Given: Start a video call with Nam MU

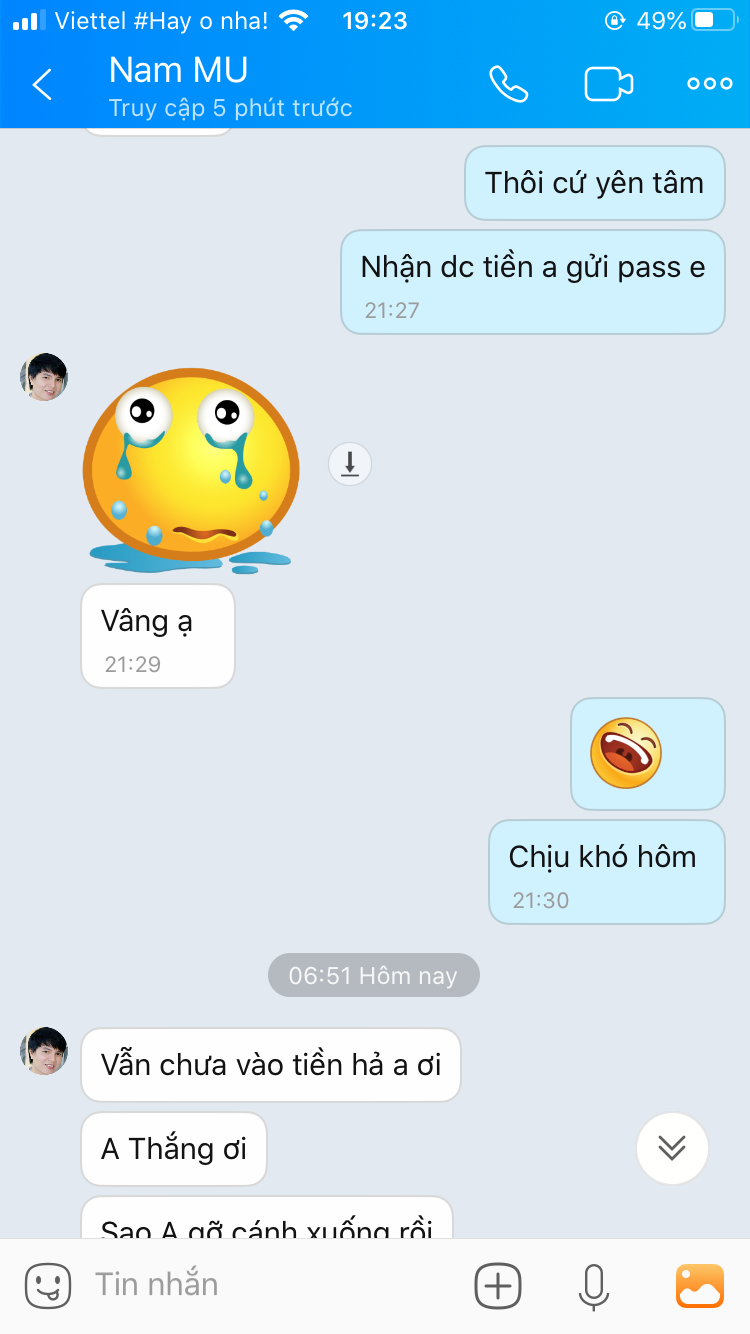Looking at the screenshot, I should coord(609,85).
